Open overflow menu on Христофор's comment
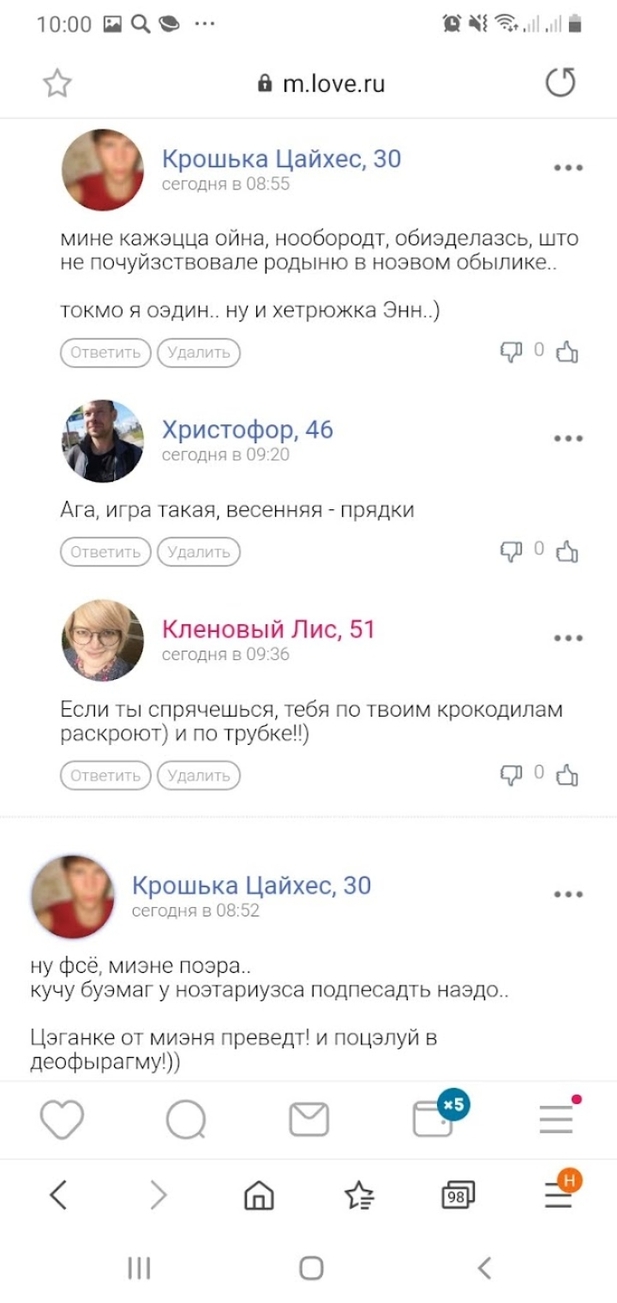This screenshot has width=617, height=1303. click(x=567, y=439)
